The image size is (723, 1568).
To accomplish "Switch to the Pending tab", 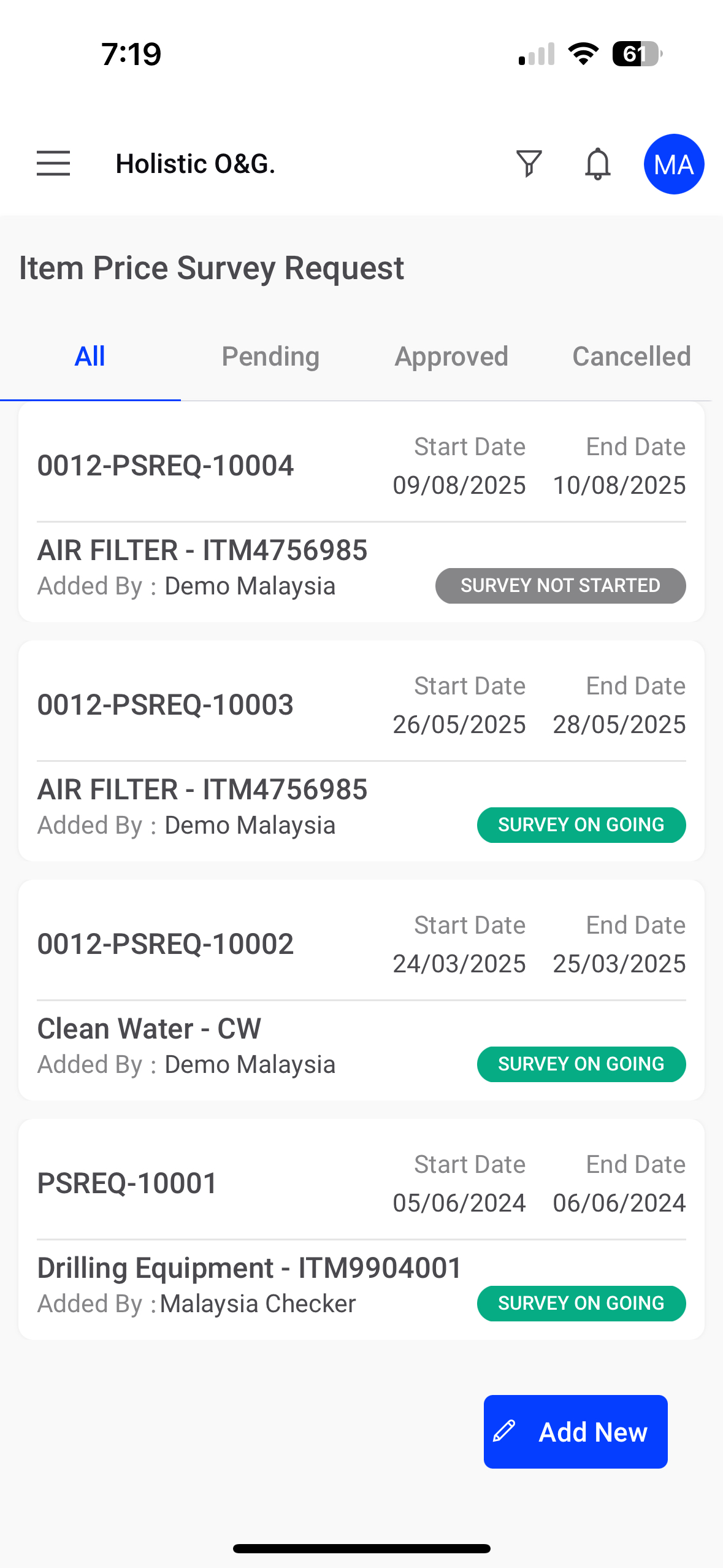I will click(270, 356).
